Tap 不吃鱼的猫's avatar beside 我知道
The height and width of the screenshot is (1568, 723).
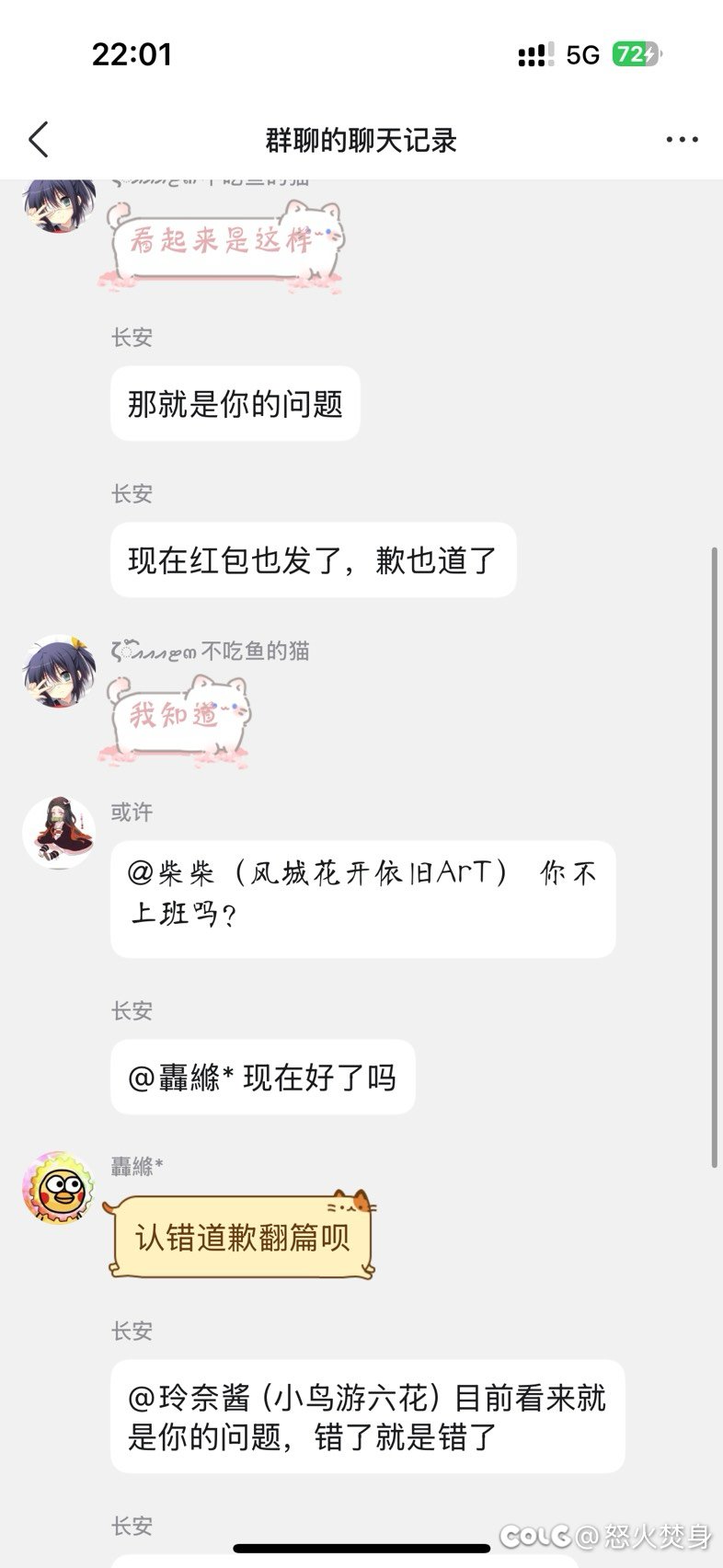(x=59, y=672)
